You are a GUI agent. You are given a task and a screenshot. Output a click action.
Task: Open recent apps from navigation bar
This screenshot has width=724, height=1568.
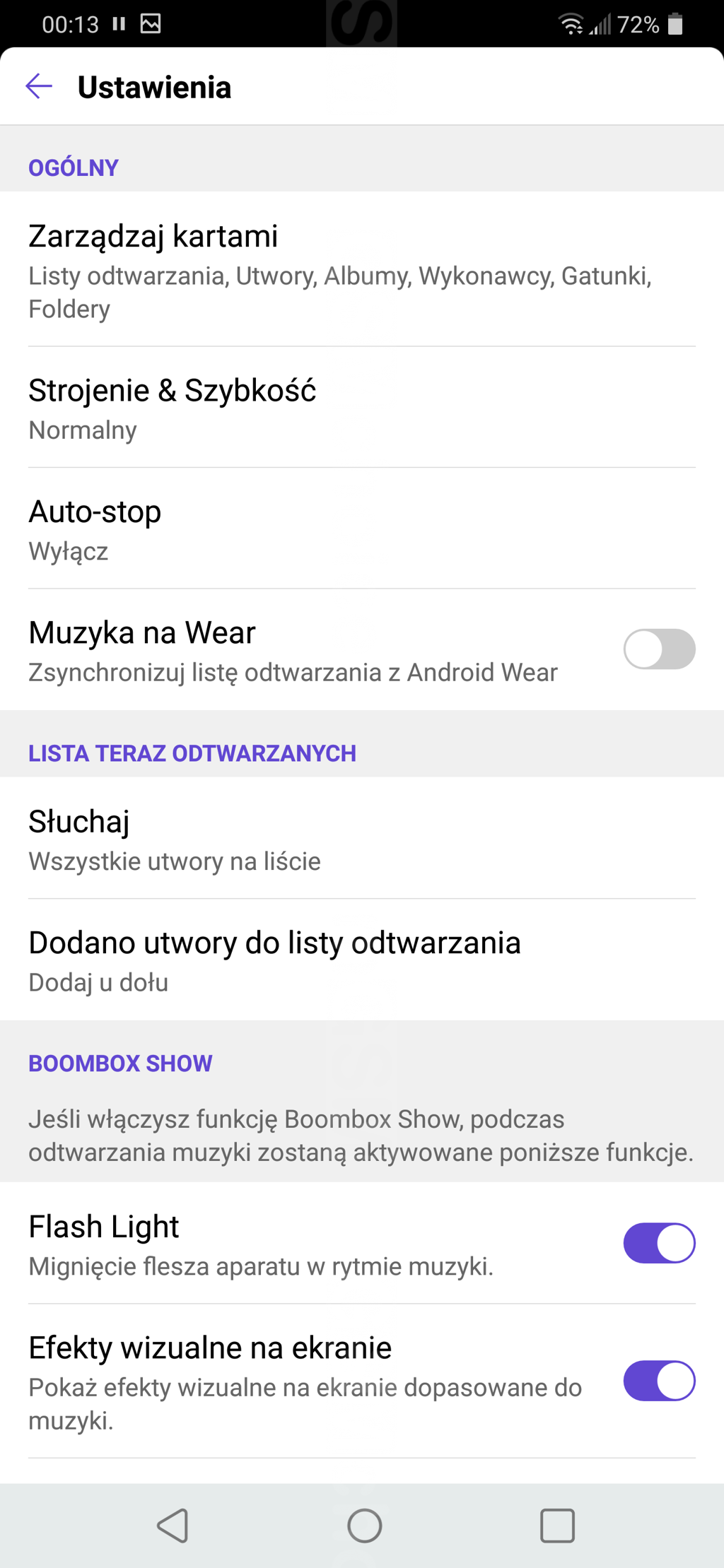pos(557,1525)
